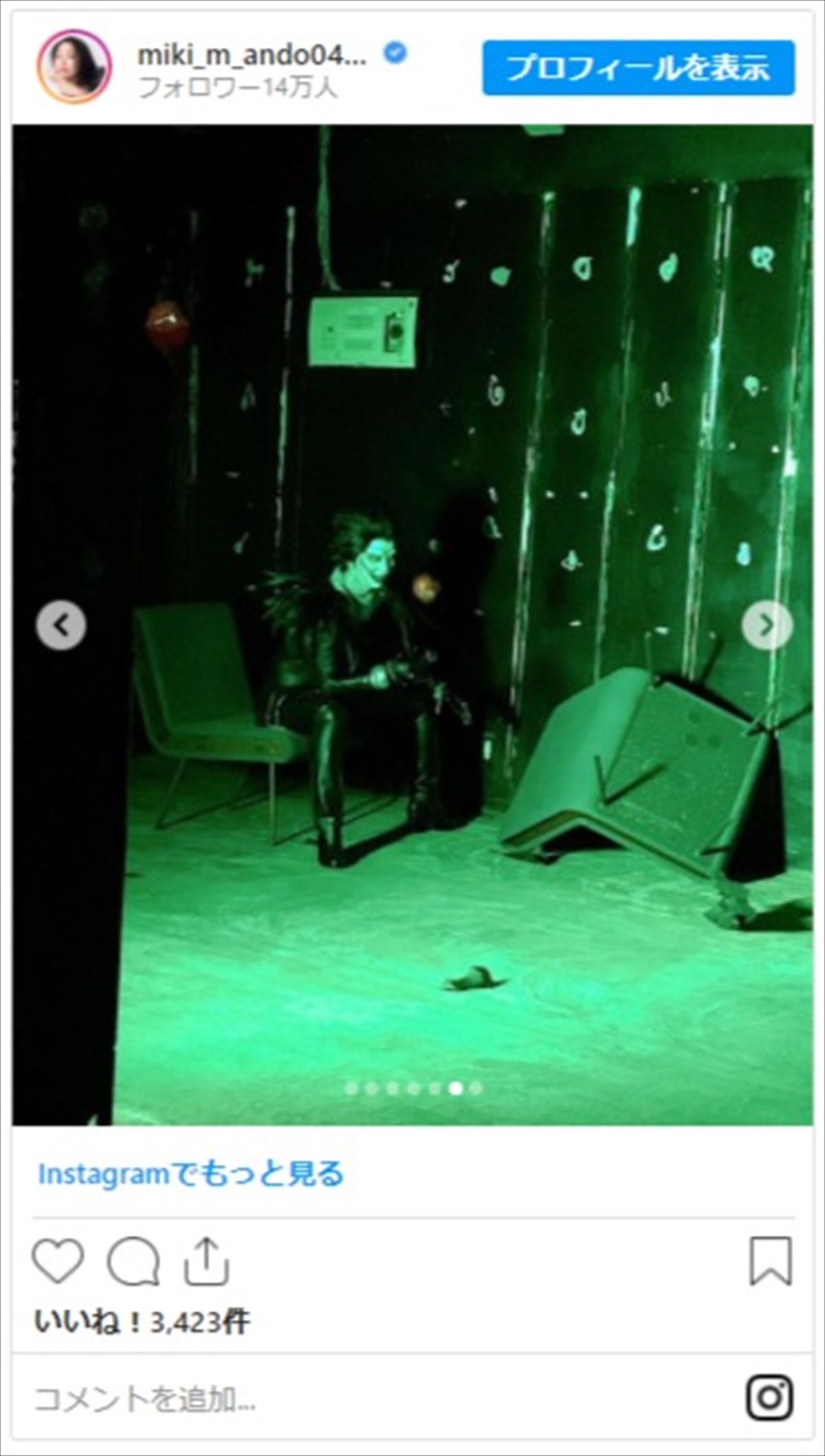
Task: Open Instagram via the logo icon
Action: pyautogui.click(x=769, y=1398)
